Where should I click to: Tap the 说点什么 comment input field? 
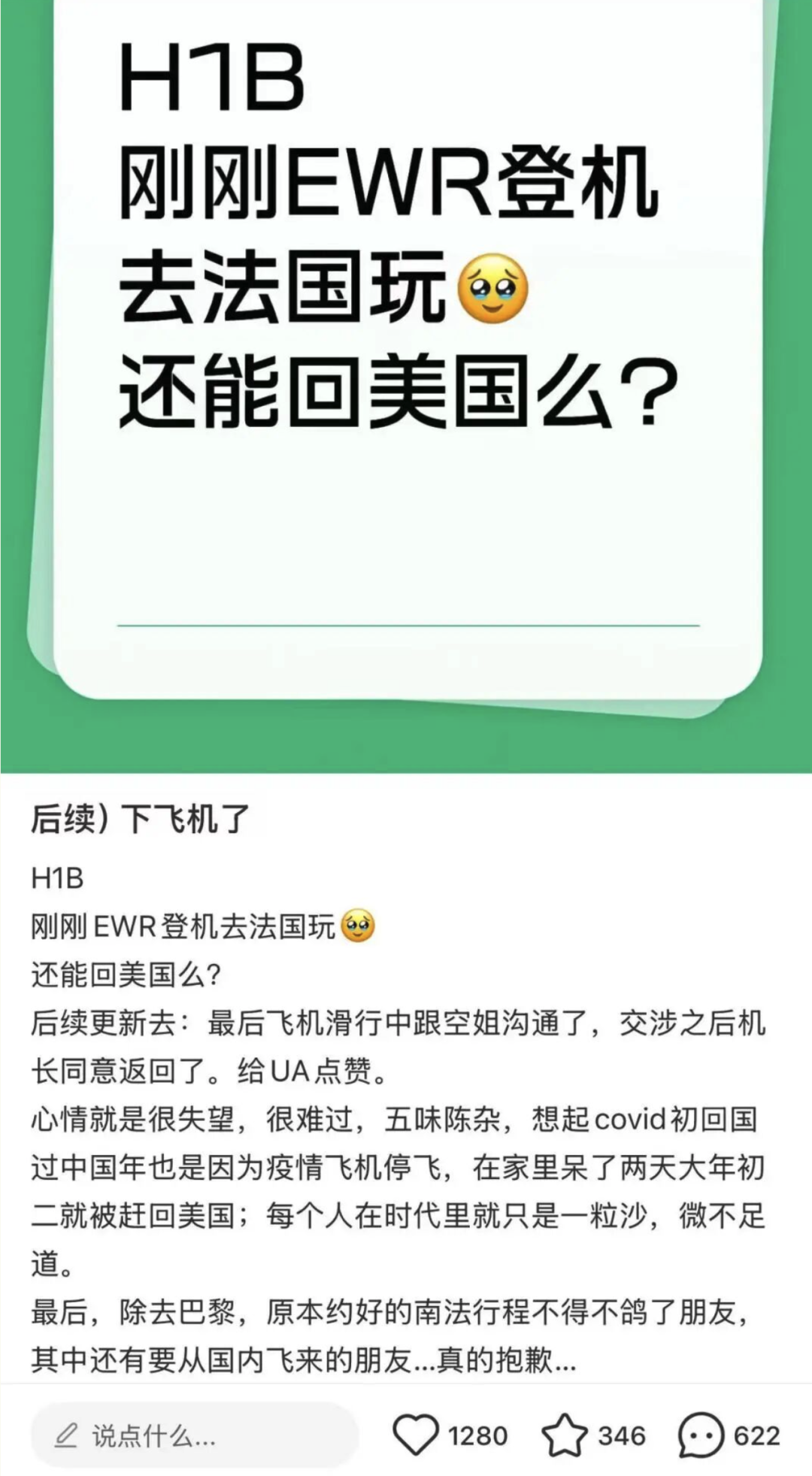click(x=192, y=1436)
